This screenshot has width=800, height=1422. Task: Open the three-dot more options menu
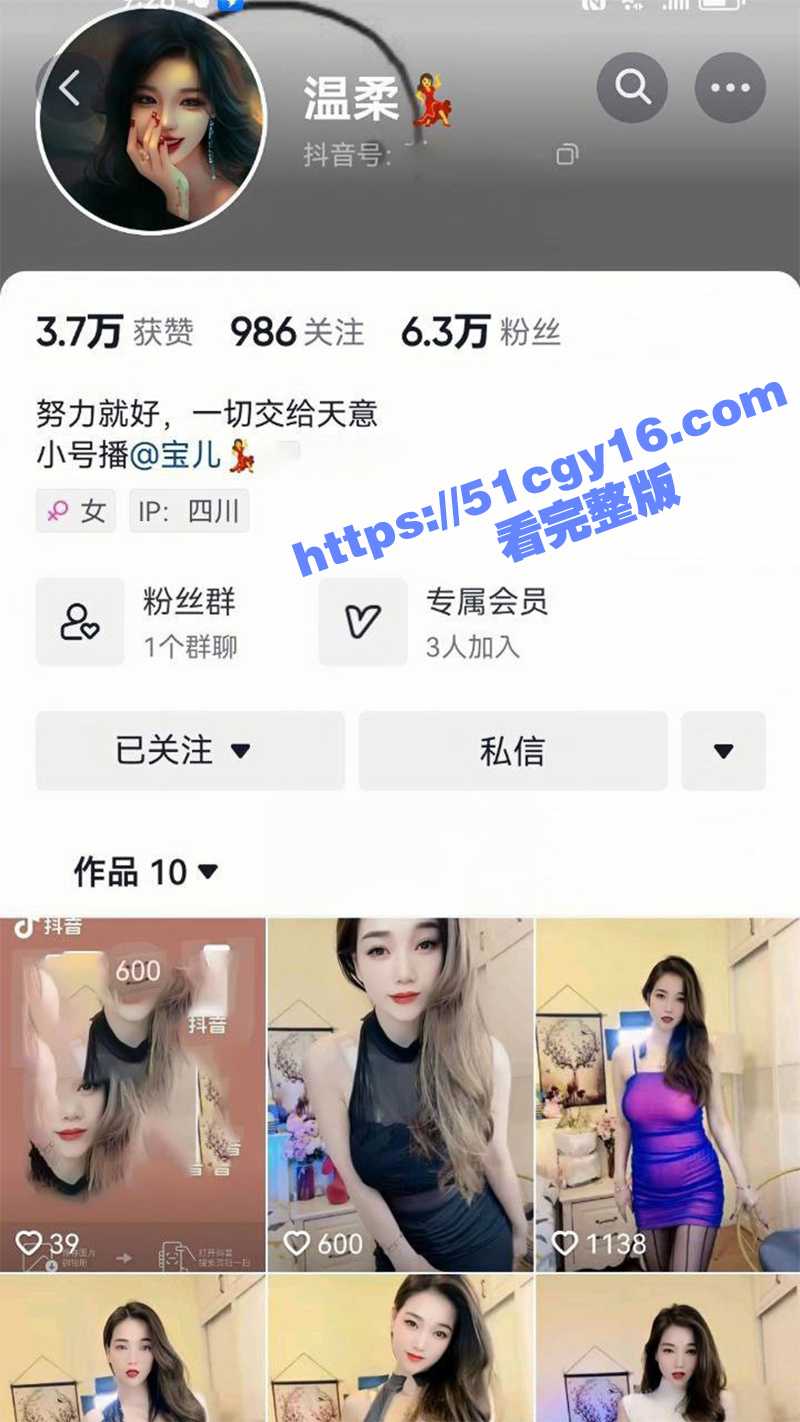coord(730,87)
